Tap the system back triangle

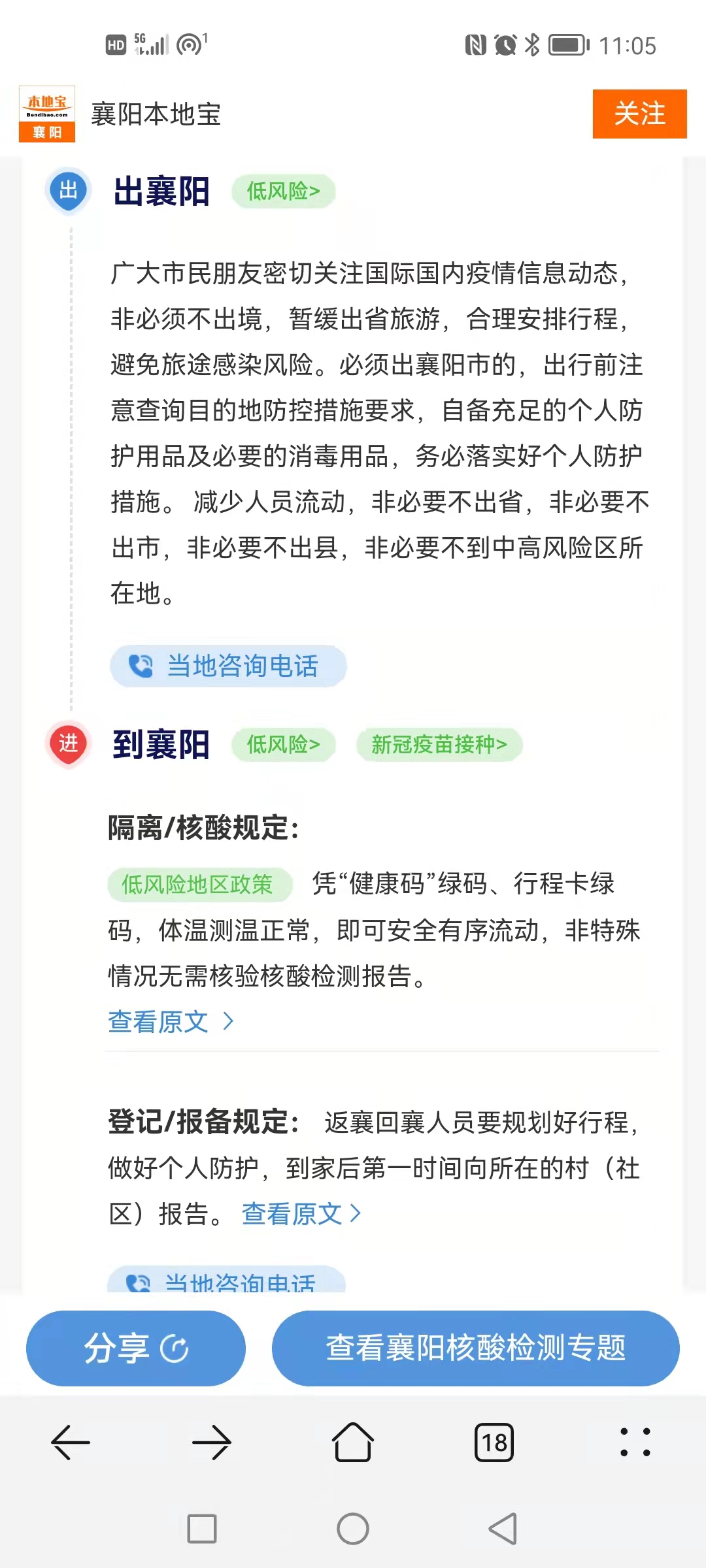(503, 1529)
